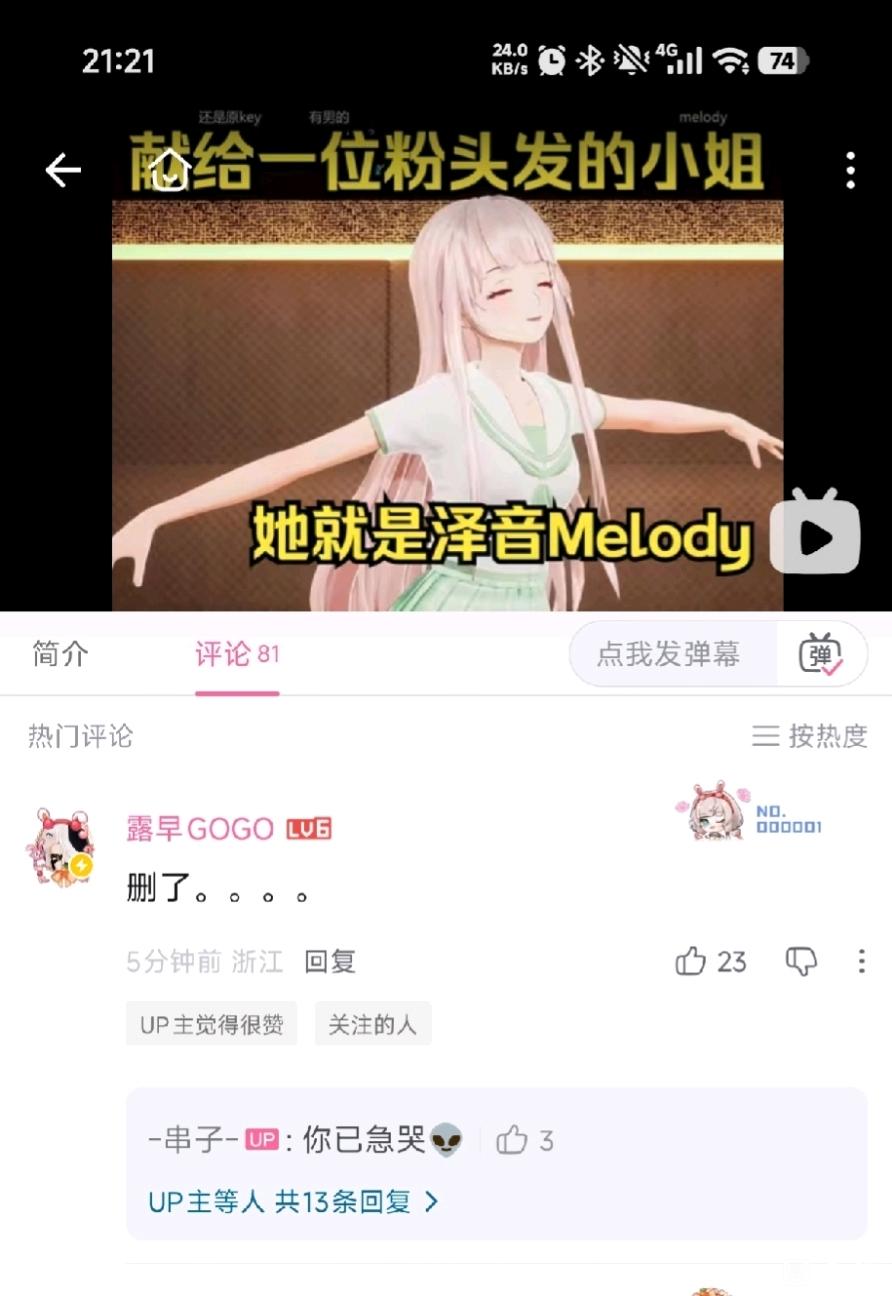
Task: Go back using the arrow icon
Action: coord(63,171)
